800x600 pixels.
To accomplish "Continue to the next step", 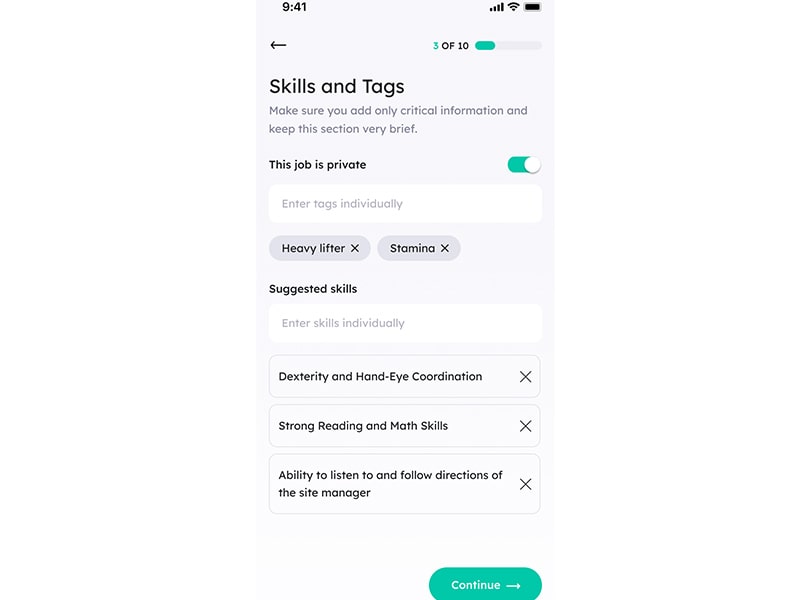I will 485,585.
